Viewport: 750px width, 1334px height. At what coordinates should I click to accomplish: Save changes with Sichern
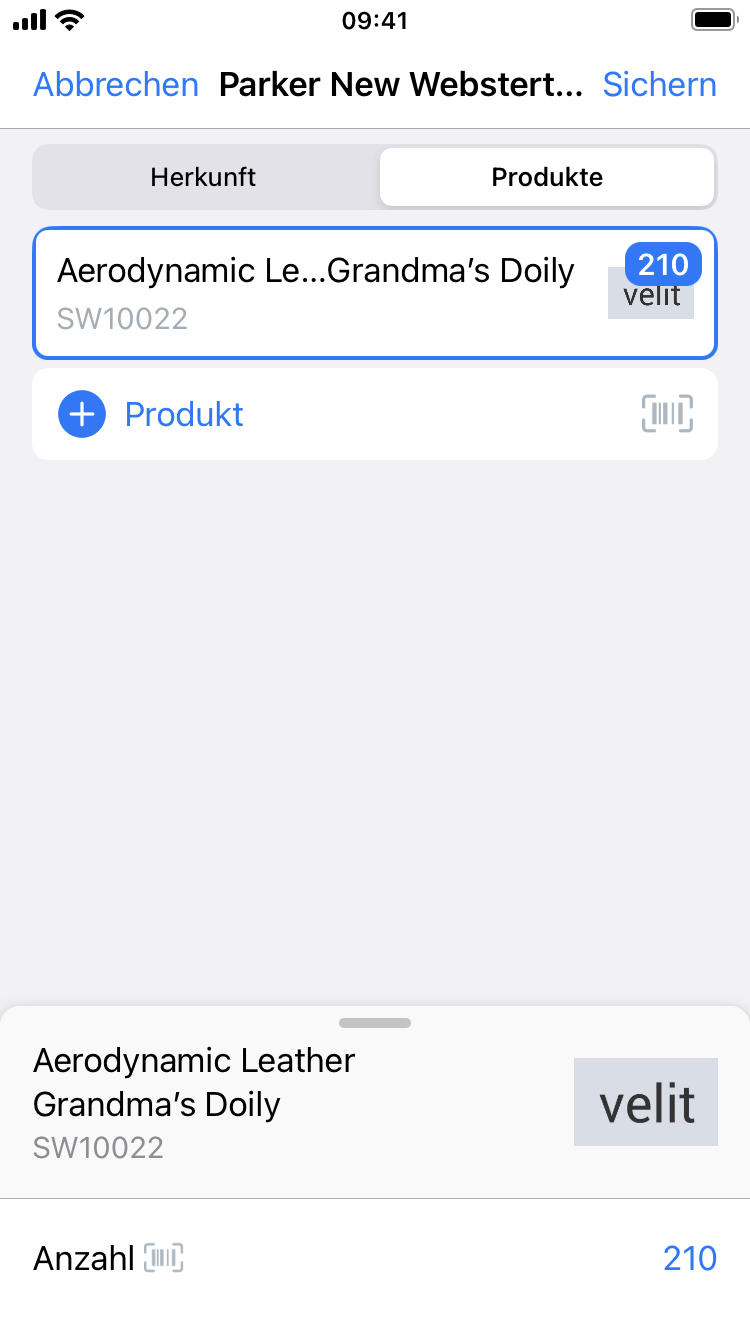click(659, 85)
